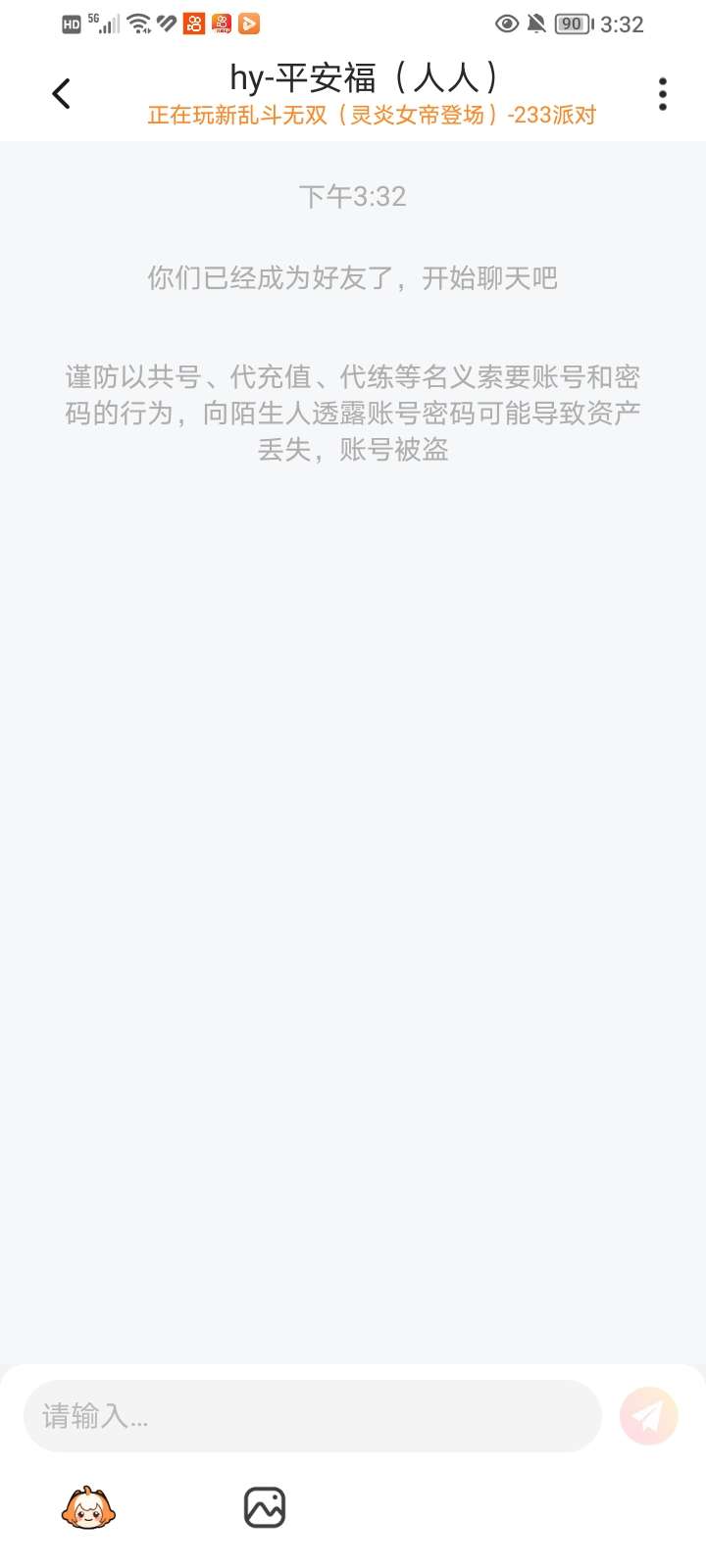
Task: Send the message with paper plane icon
Action: [x=648, y=1416]
